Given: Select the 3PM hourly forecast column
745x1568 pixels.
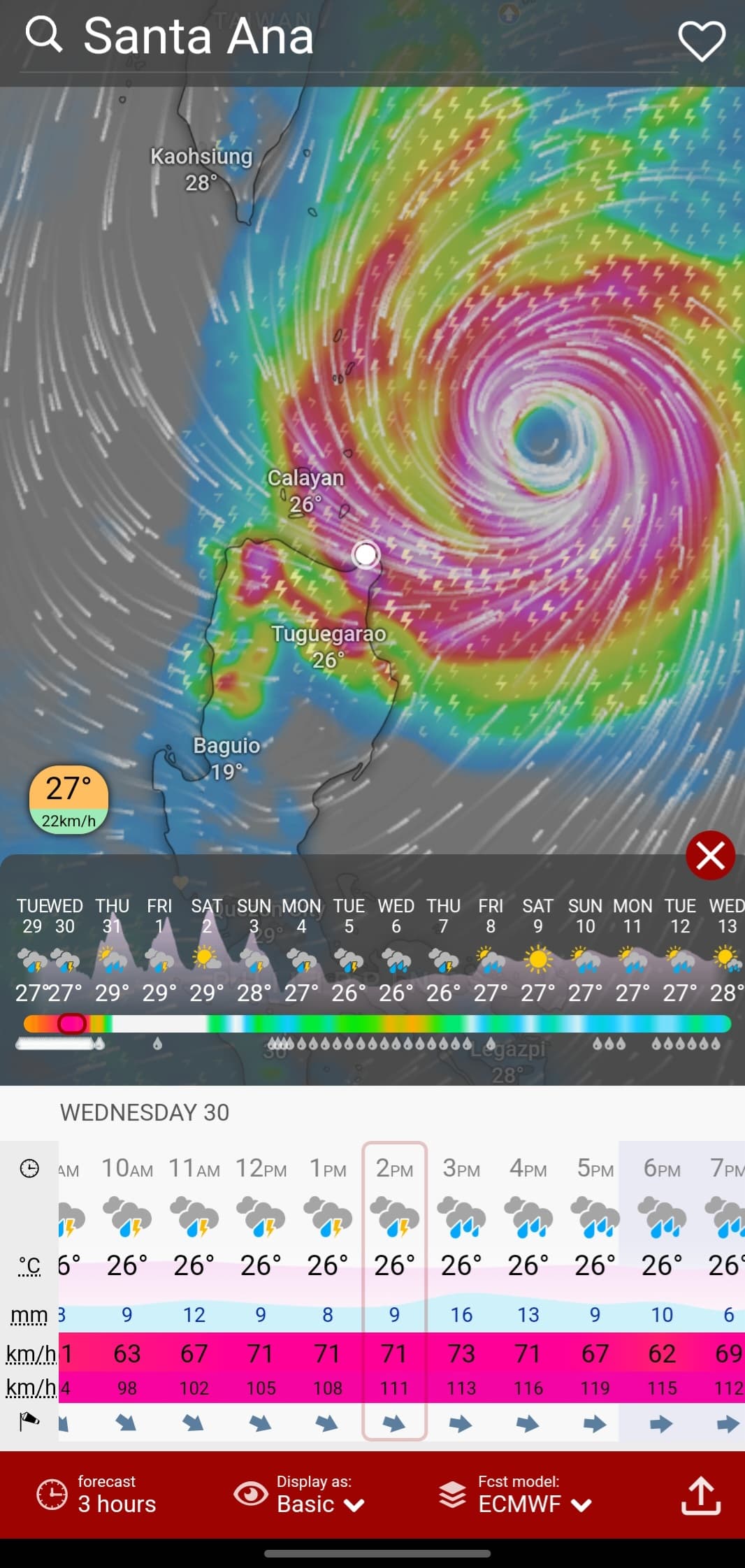Looking at the screenshot, I should [x=461, y=1290].
